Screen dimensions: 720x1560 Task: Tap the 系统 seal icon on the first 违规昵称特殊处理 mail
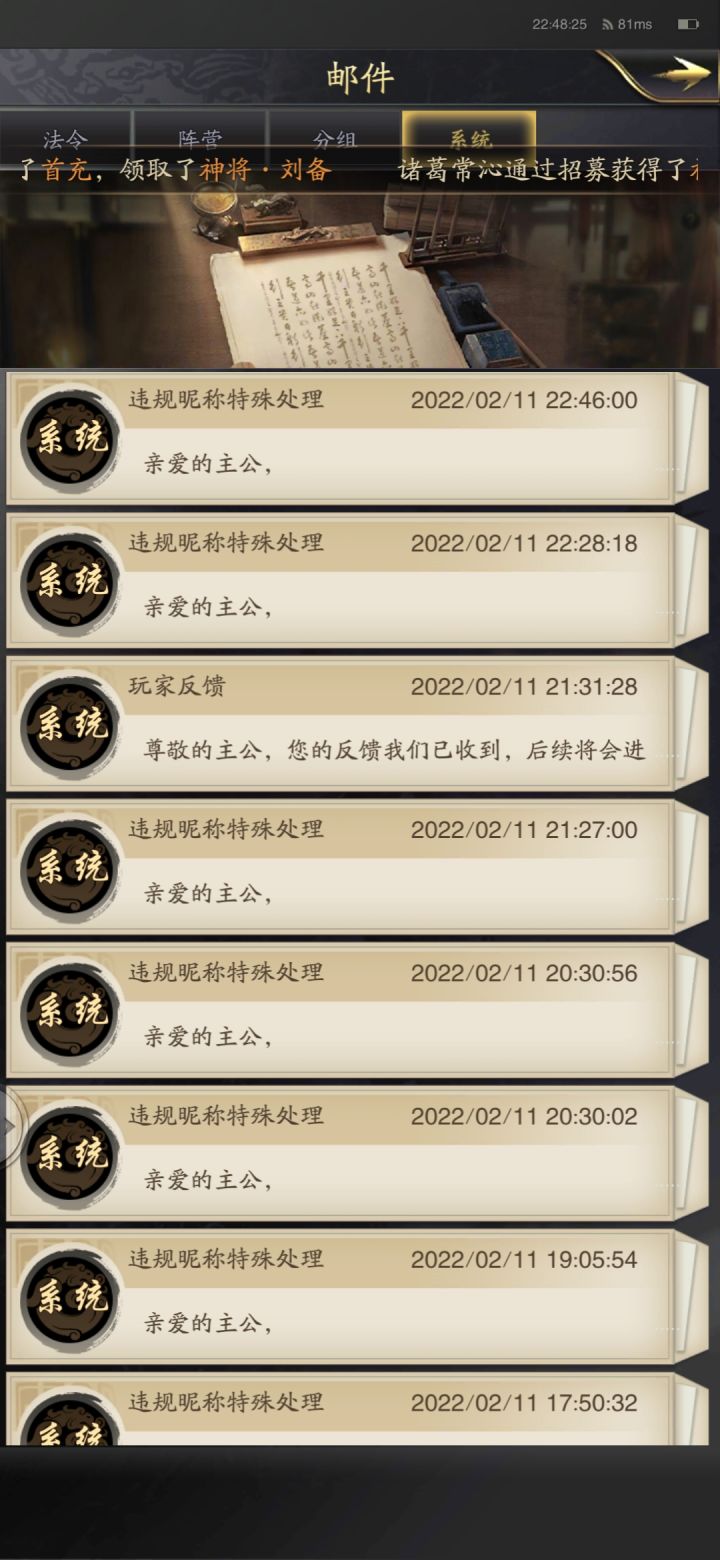68,438
